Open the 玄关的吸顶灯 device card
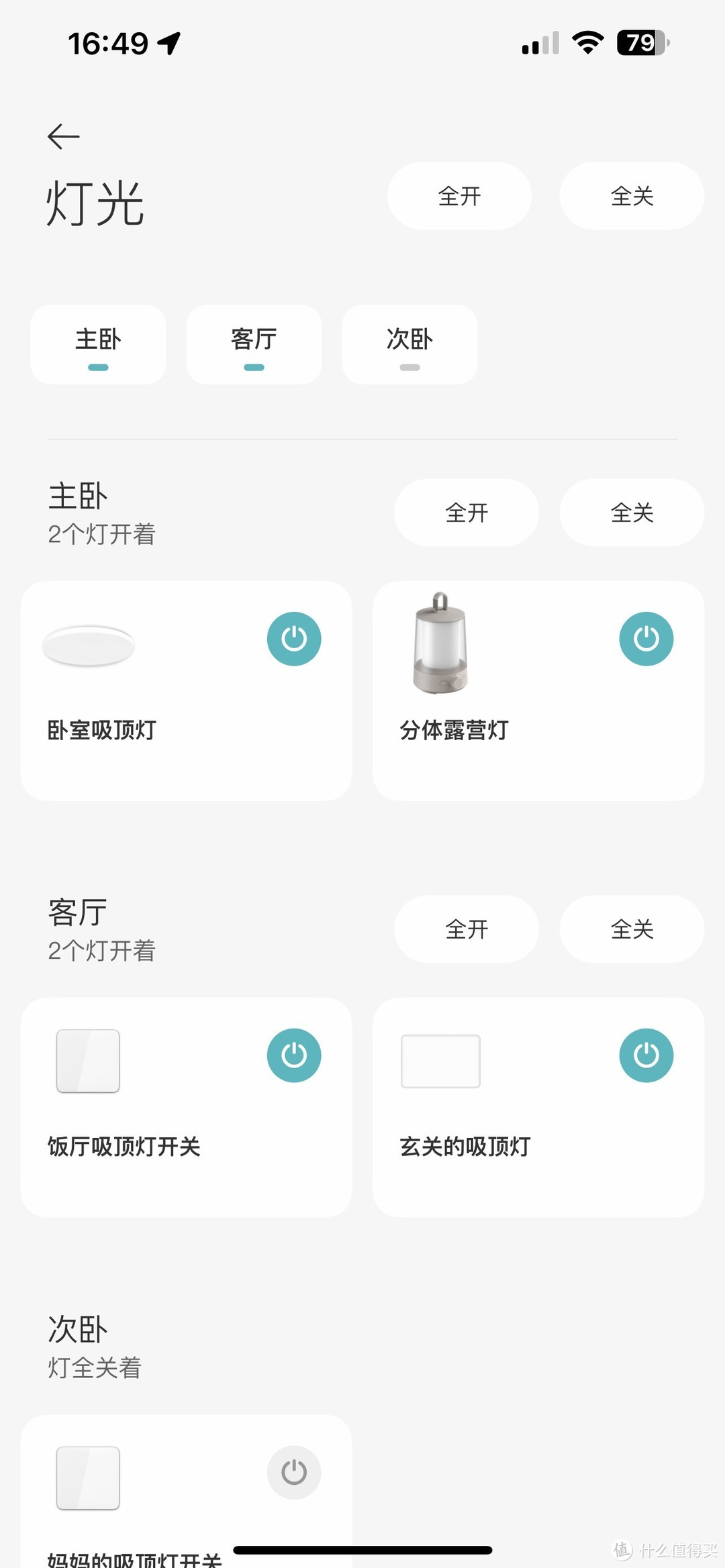725x1568 pixels. click(510, 1154)
